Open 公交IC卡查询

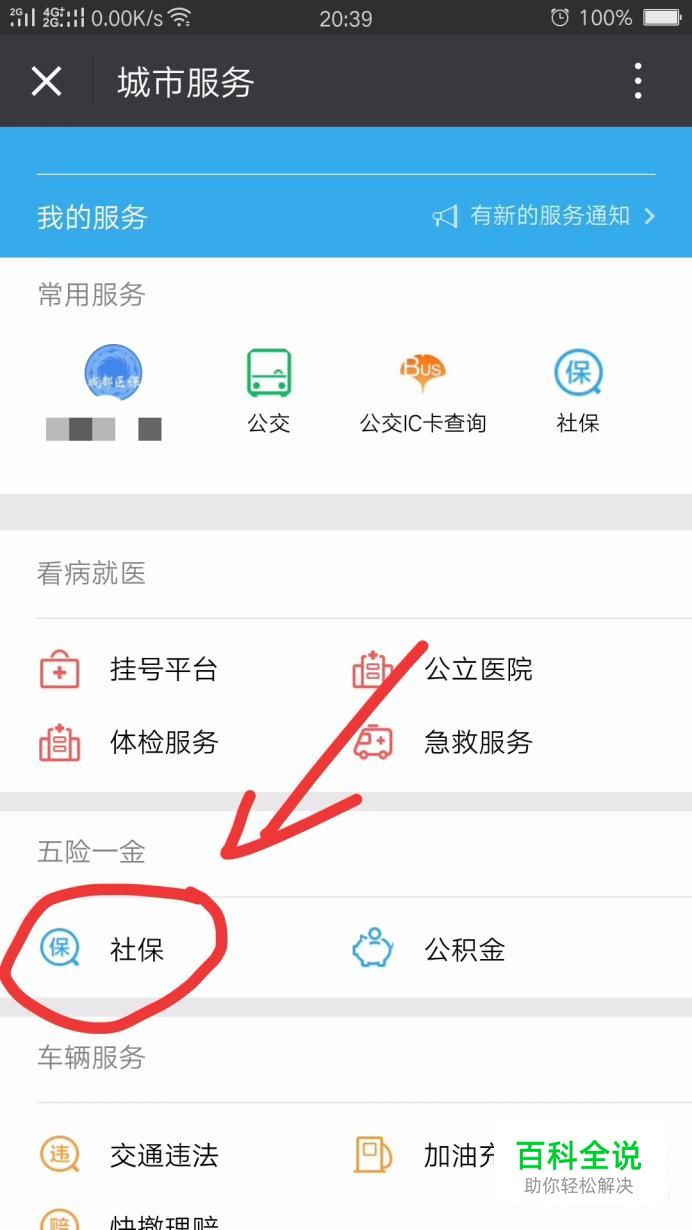(x=423, y=391)
